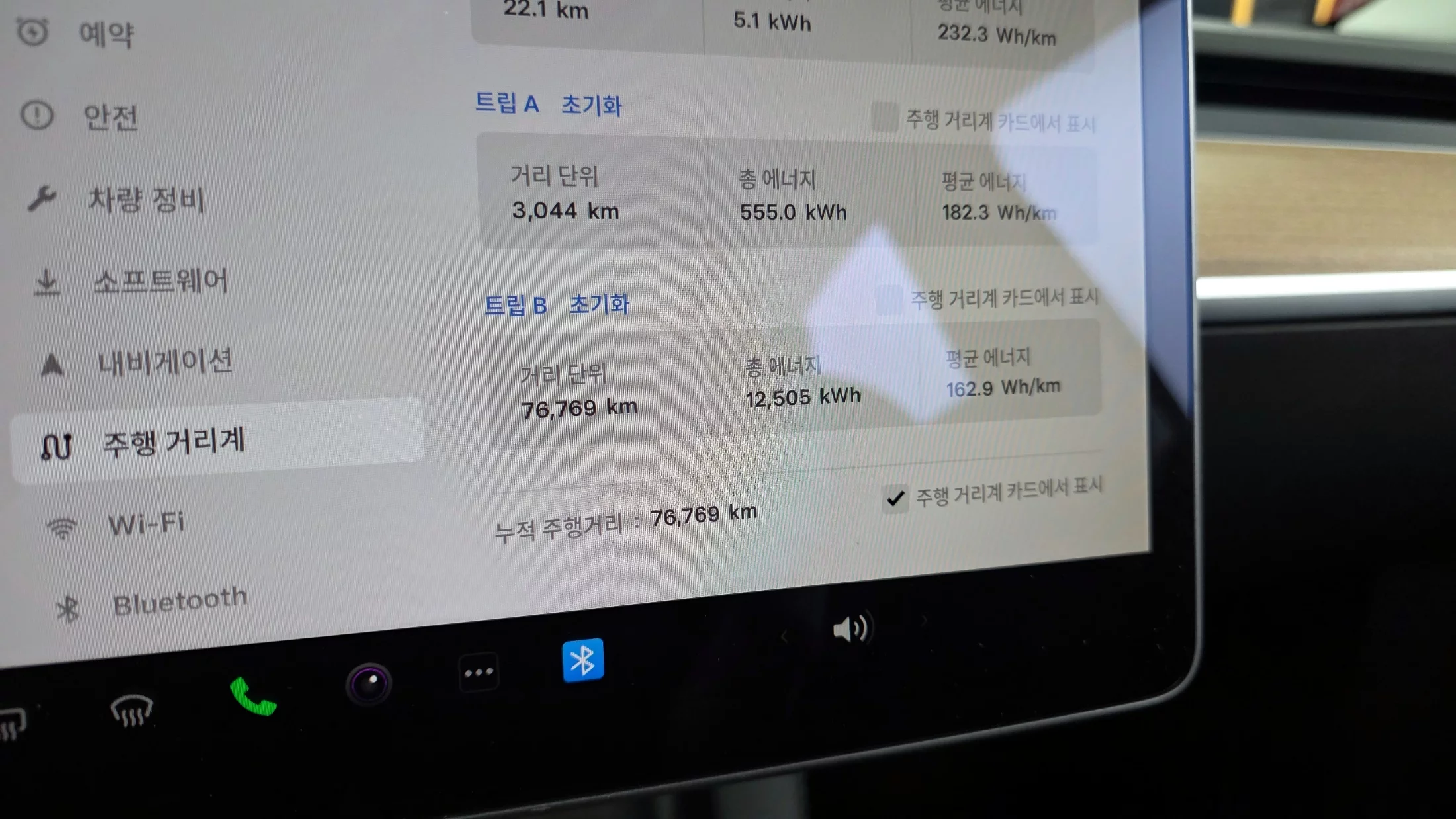Tap the volume speaker icon
This screenshot has width=1456, height=819.
coord(850,628)
